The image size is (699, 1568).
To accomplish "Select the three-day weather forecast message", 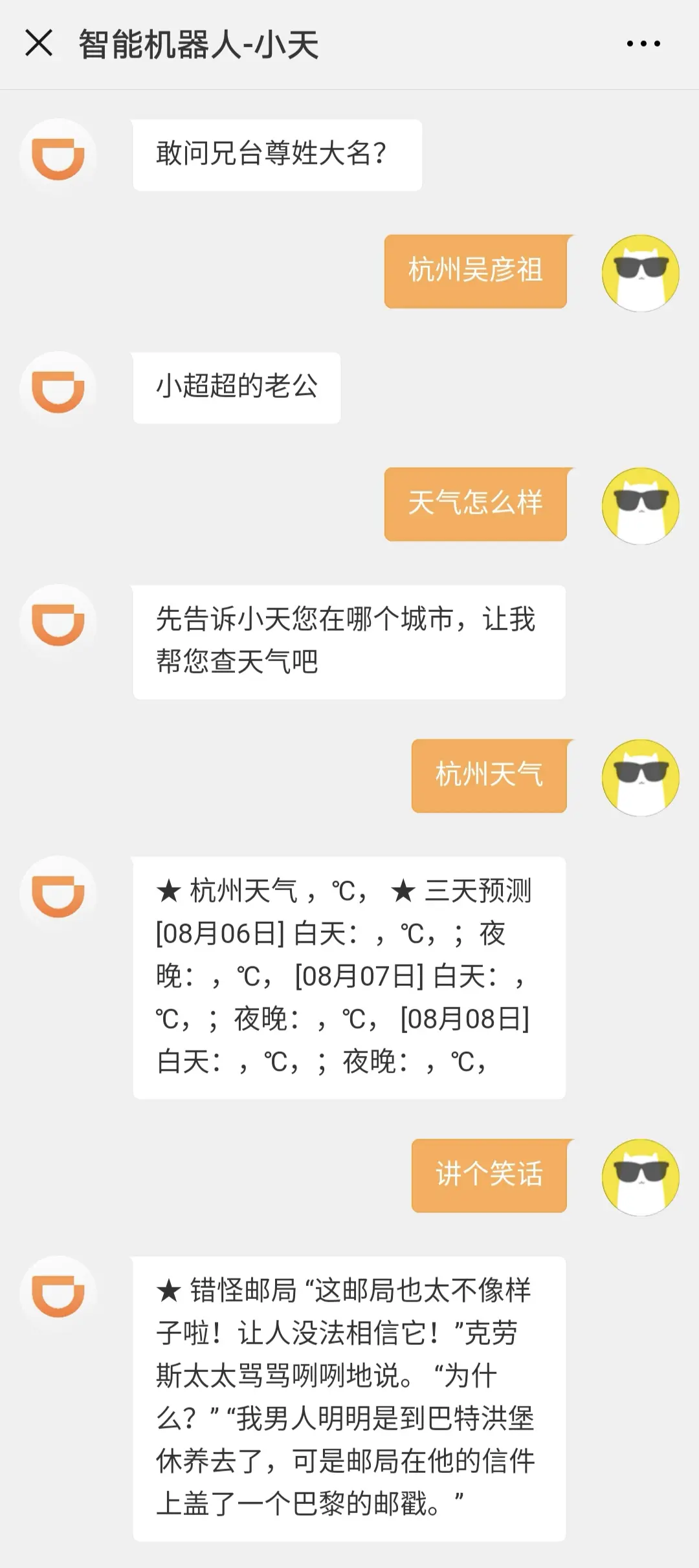I will pyautogui.click(x=349, y=970).
